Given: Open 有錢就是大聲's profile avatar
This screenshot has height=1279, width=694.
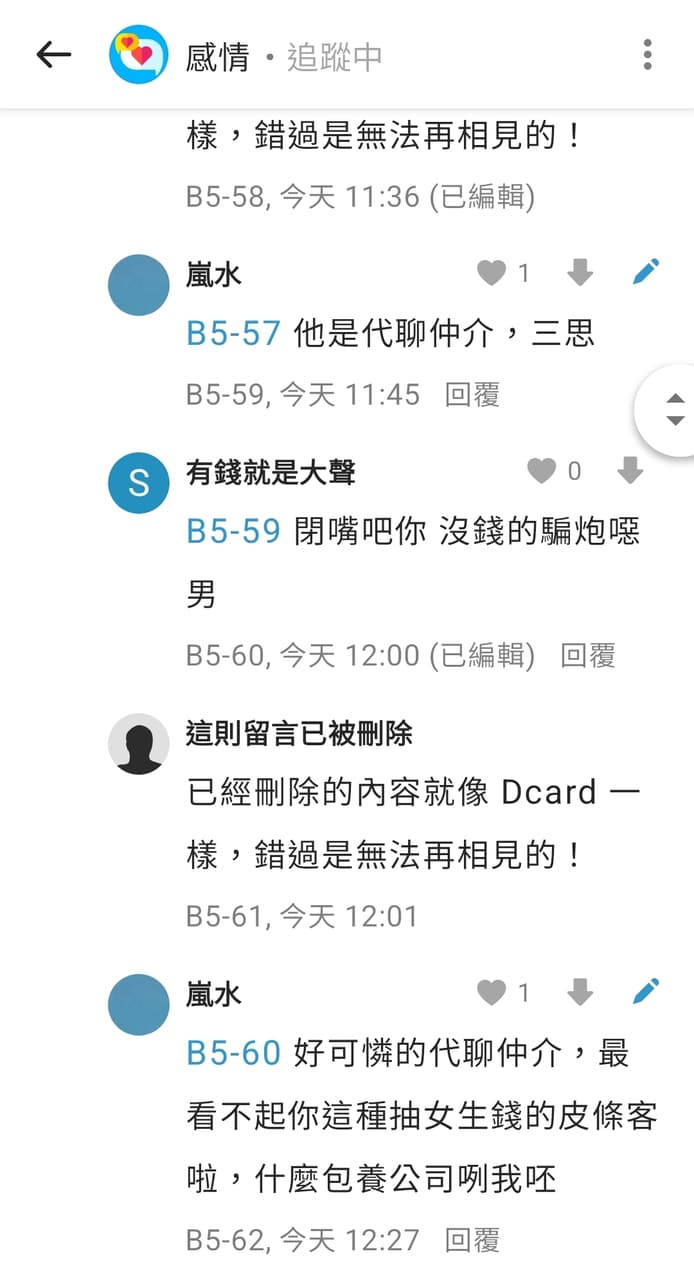Looking at the screenshot, I should click(x=138, y=483).
